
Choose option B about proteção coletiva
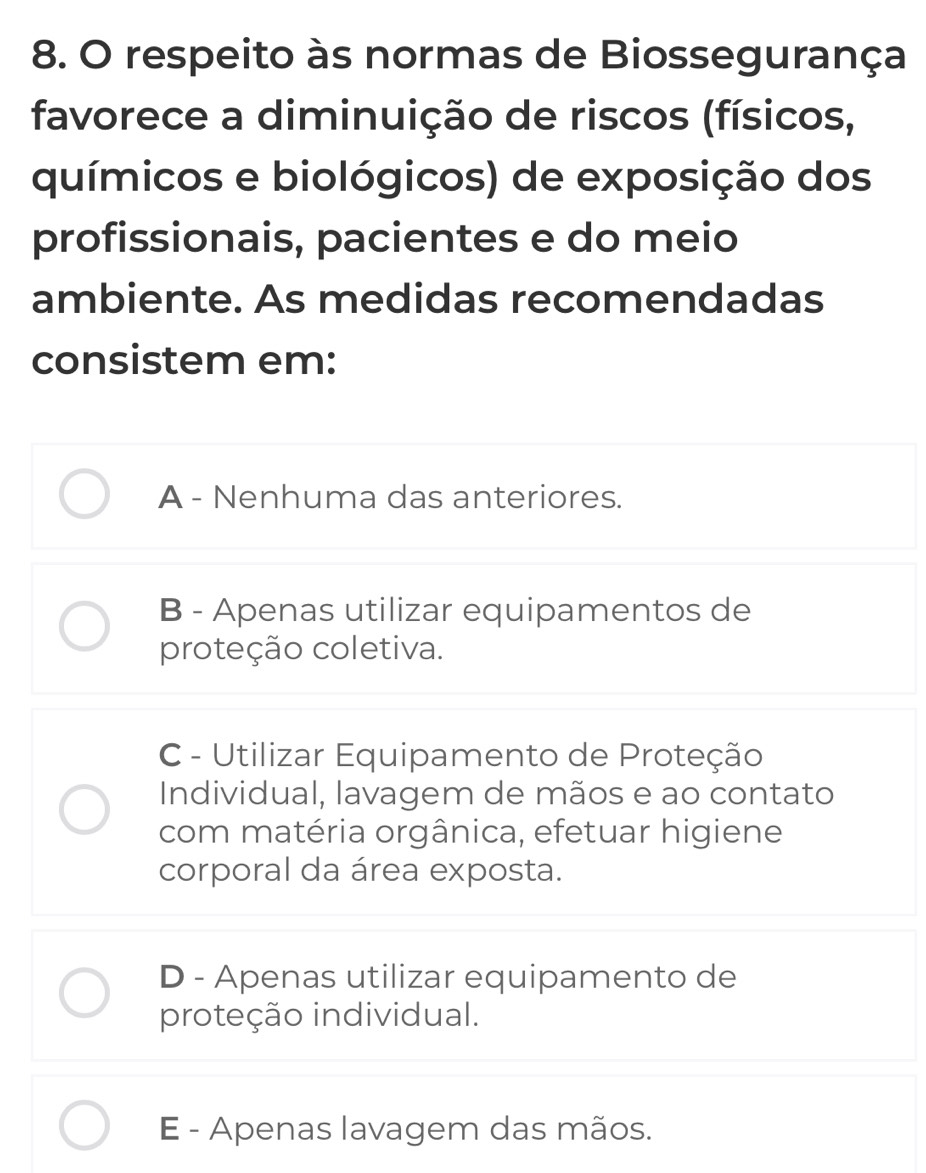(x=84, y=628)
